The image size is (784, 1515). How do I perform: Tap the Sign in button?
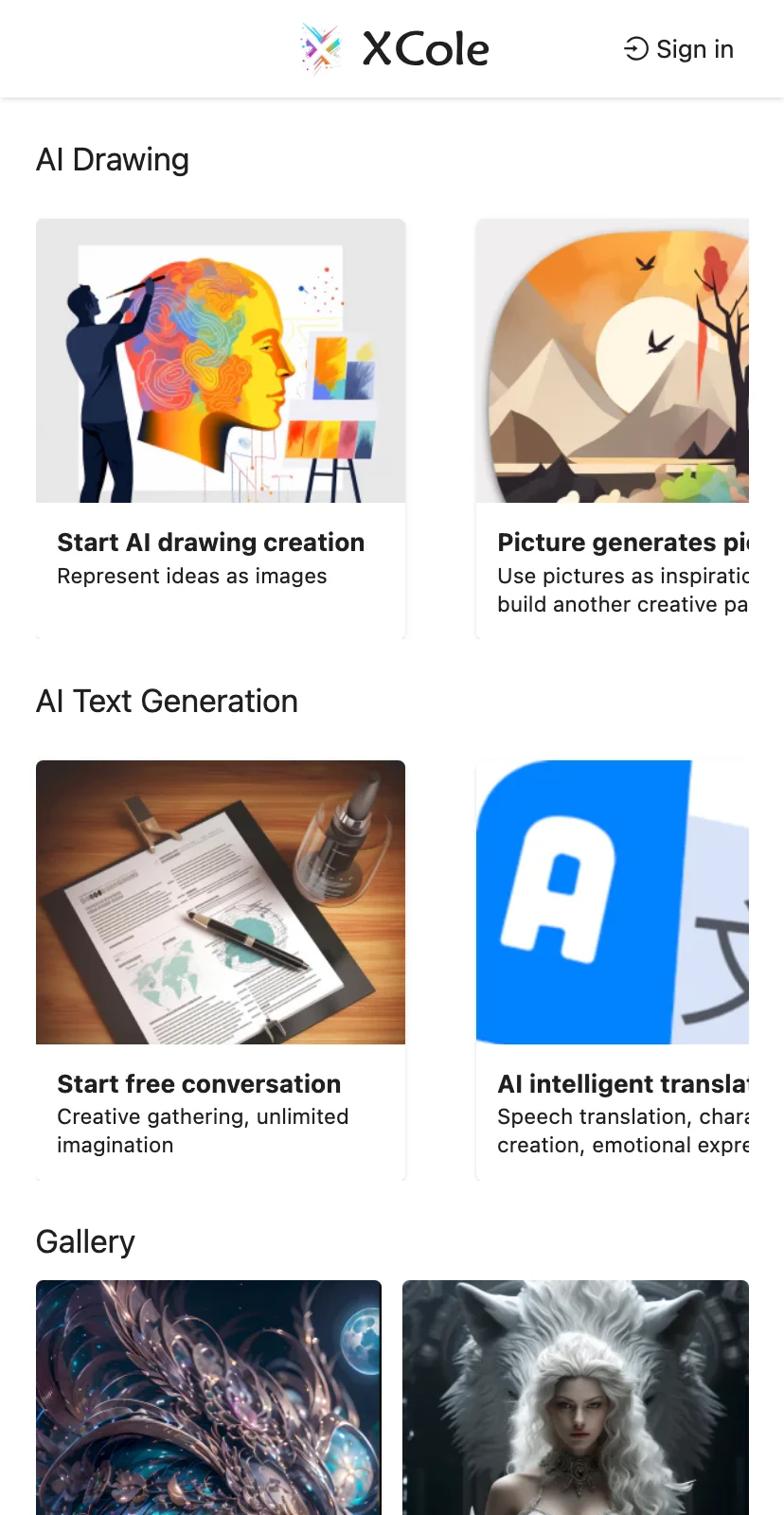coord(679,49)
